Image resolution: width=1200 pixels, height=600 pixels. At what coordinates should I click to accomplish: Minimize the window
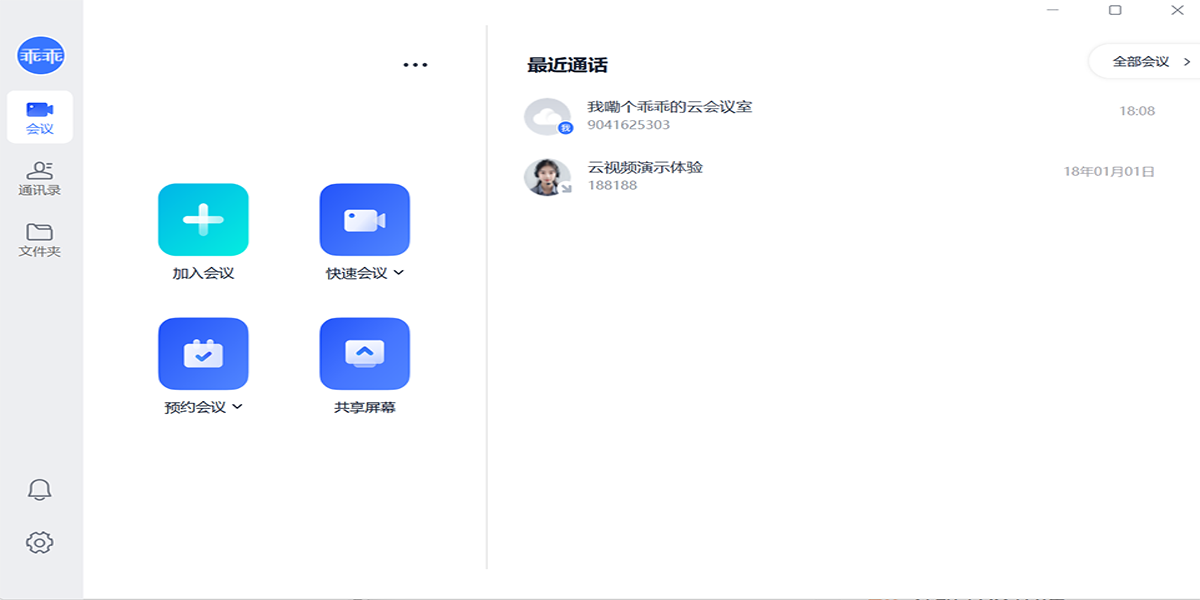point(1053,10)
